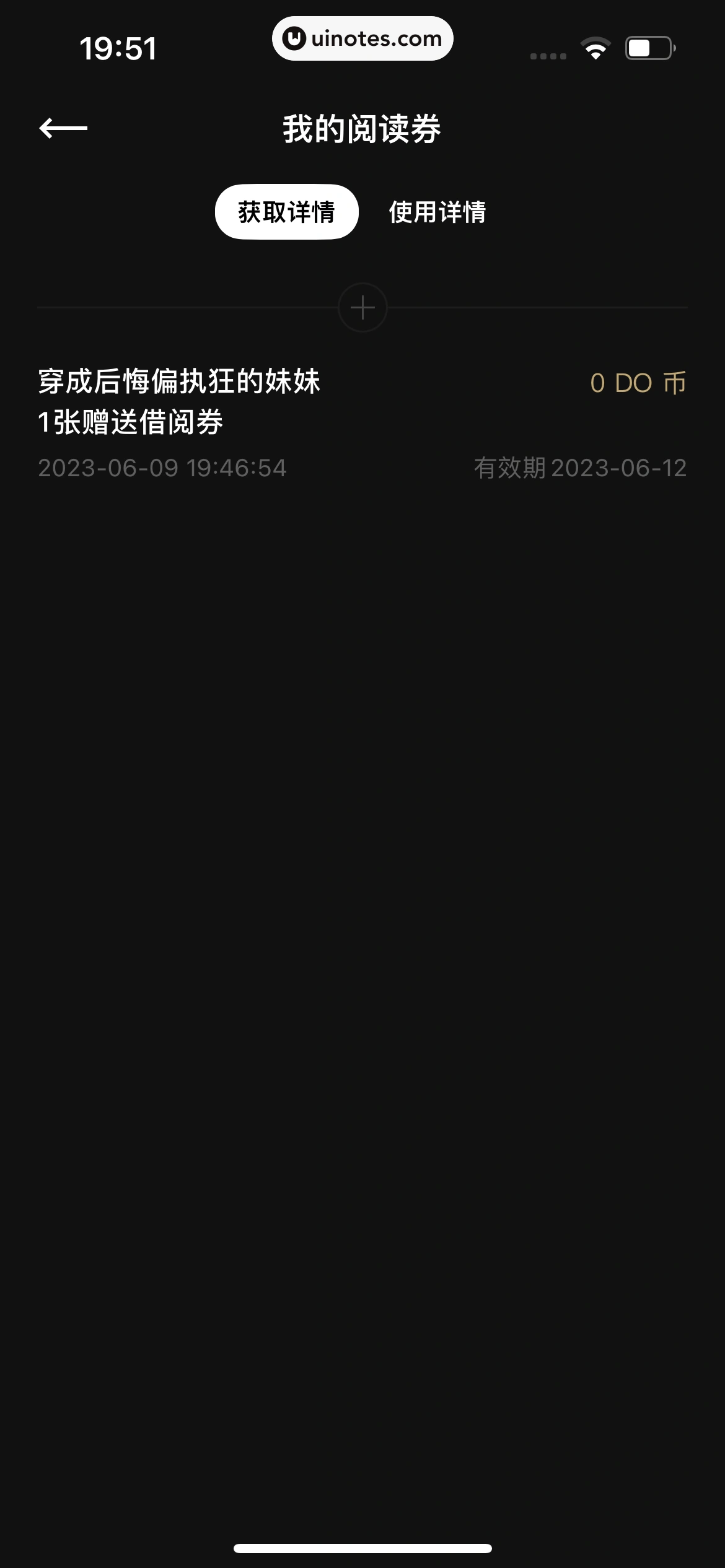Go back using the arrow icon

click(63, 128)
